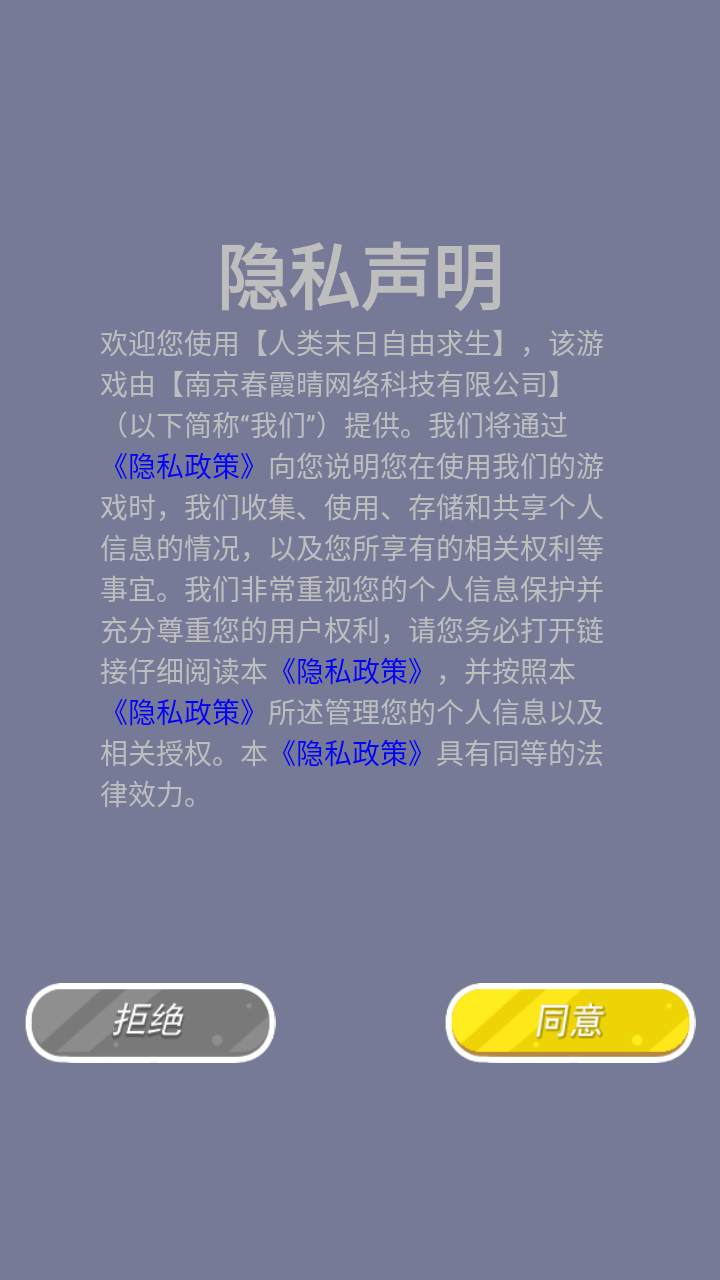Viewport: 720px width, 1280px height.
Task: Open the 《隐私政策》 link before 向您说明
Action: click(x=184, y=466)
